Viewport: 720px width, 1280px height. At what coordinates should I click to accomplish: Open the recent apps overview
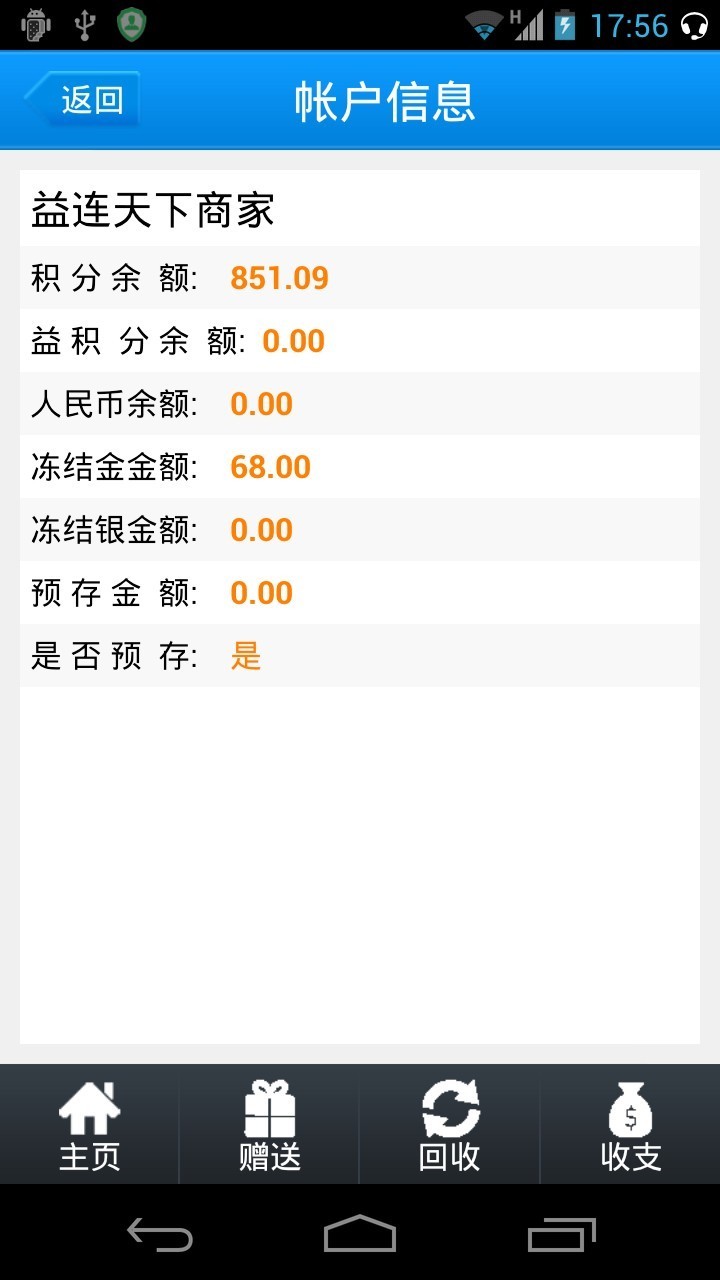coord(562,1235)
